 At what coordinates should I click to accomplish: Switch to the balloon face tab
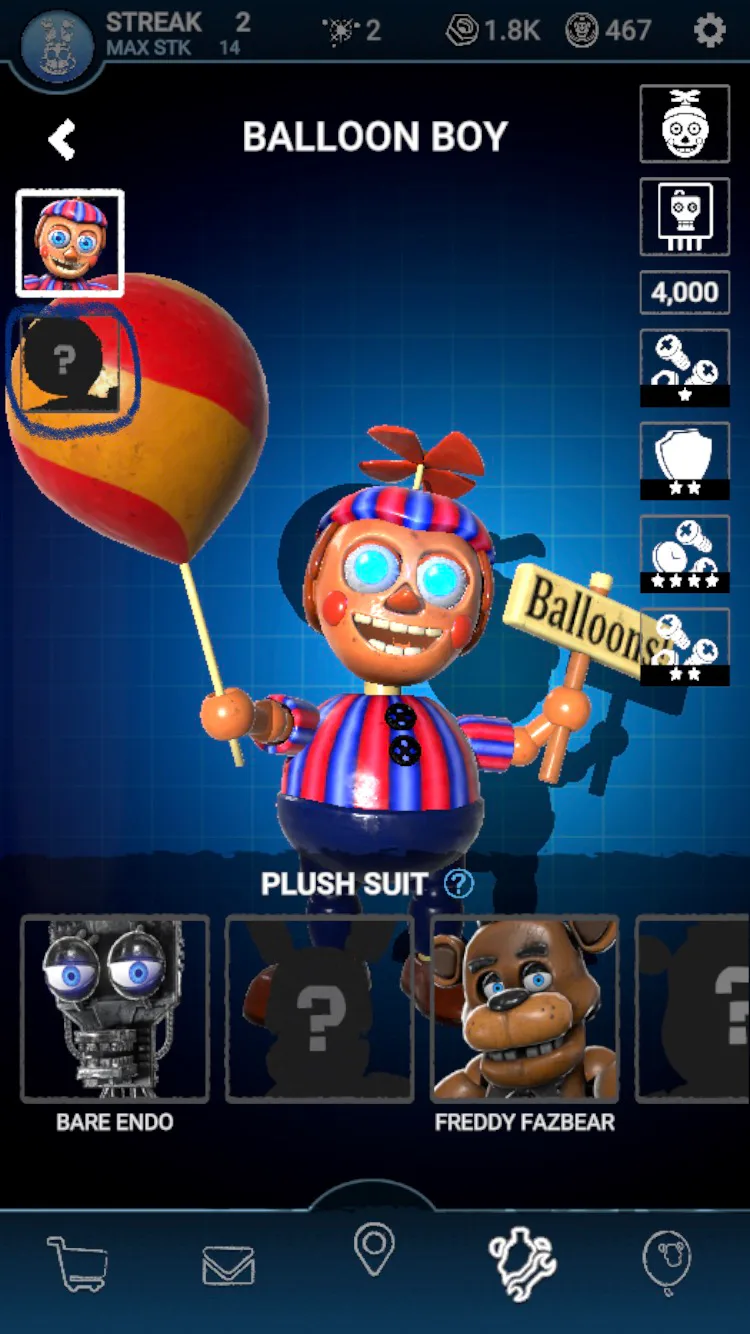(667, 1262)
